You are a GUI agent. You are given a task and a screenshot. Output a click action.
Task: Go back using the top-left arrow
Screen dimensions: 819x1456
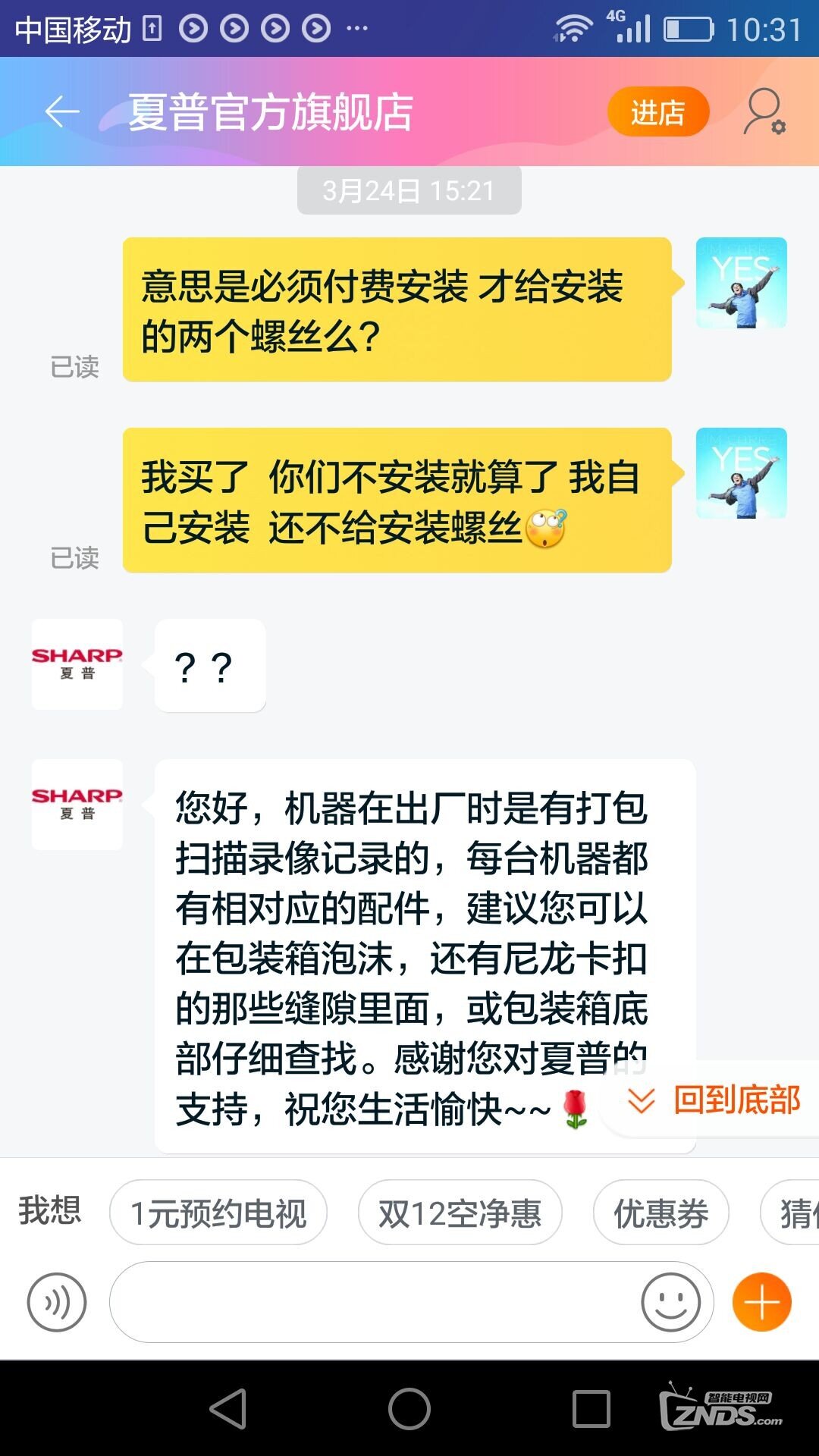coord(62,112)
